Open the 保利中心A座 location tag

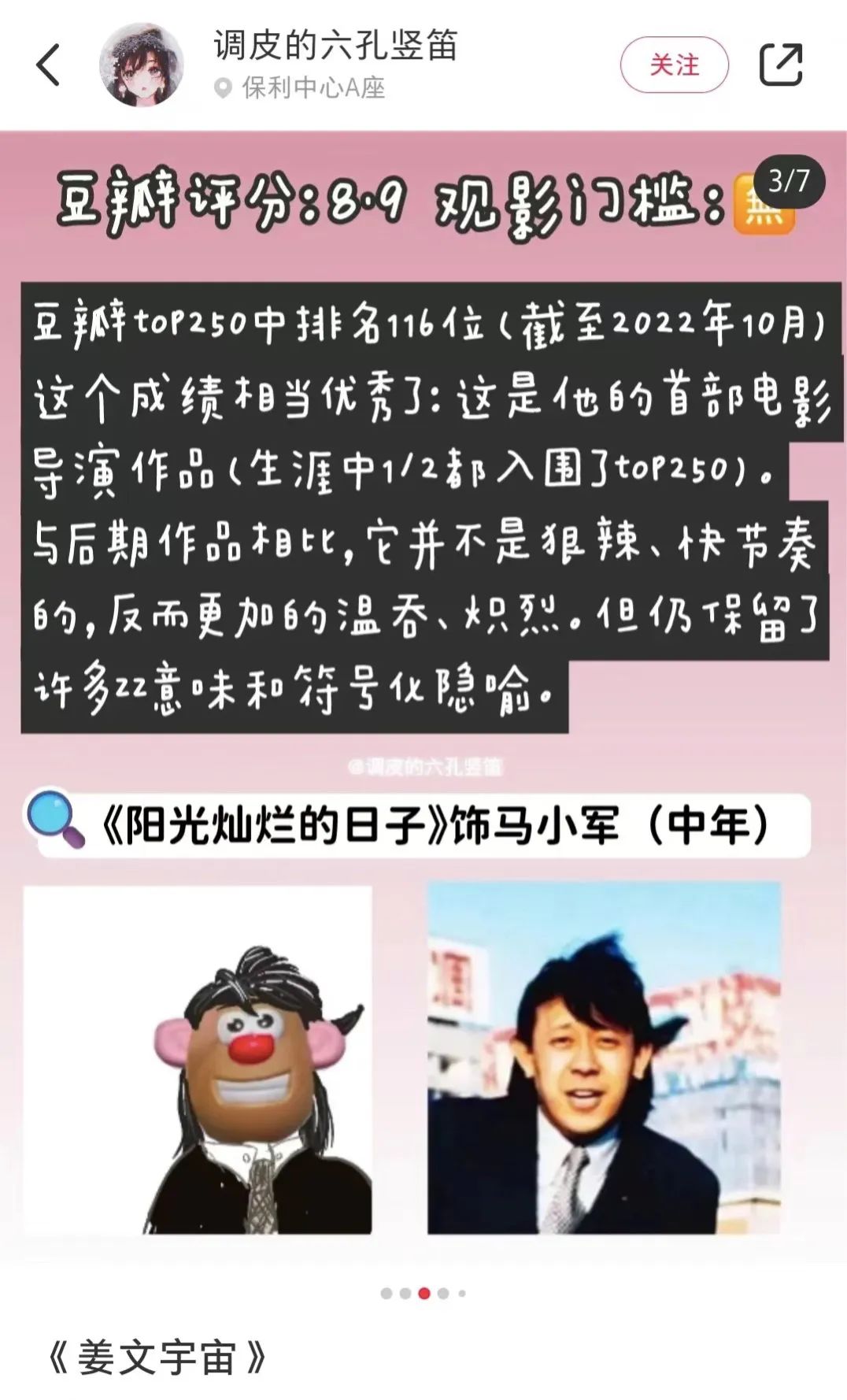(312, 87)
